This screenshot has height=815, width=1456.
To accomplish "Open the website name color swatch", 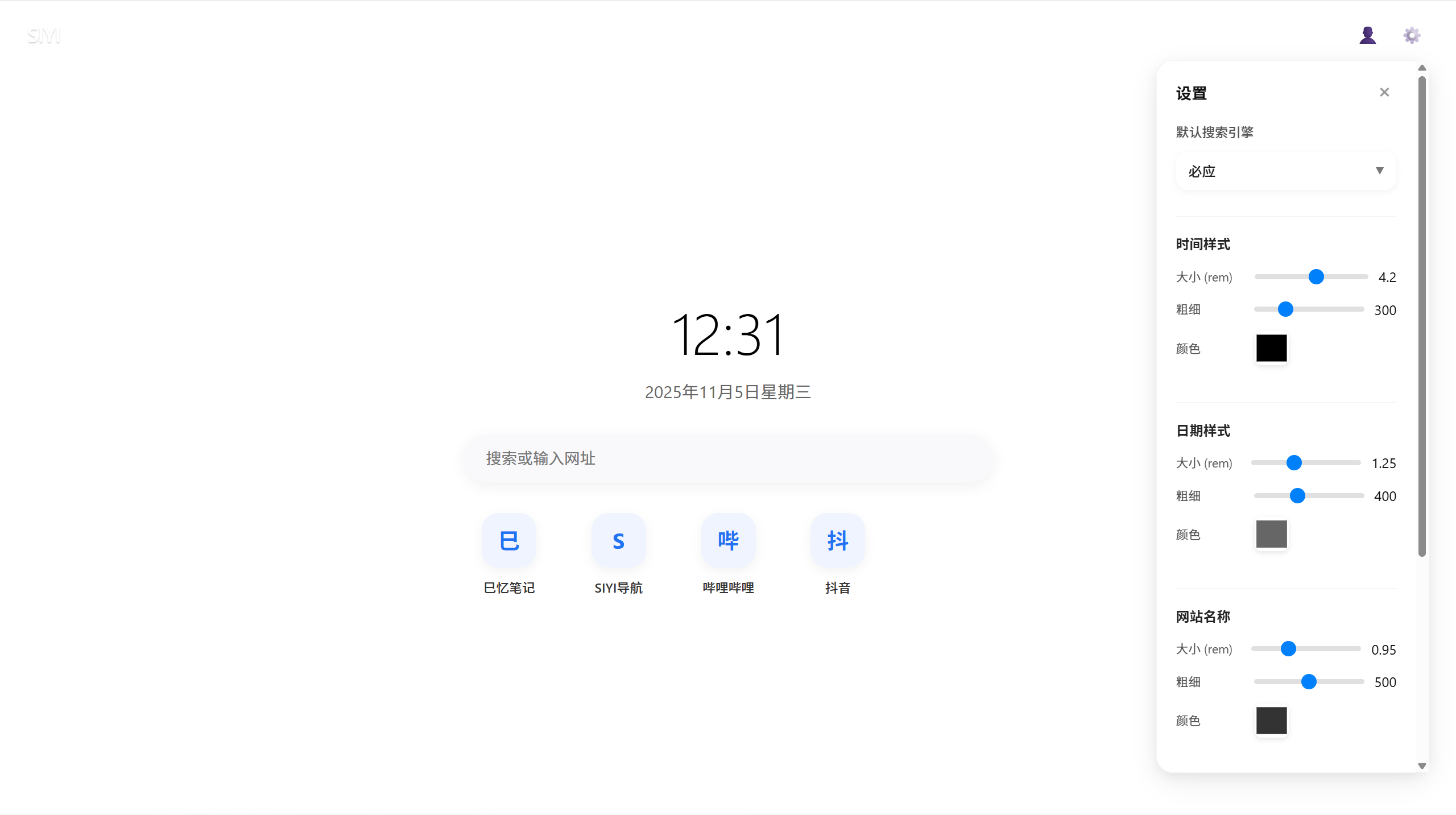I will coord(1271,721).
